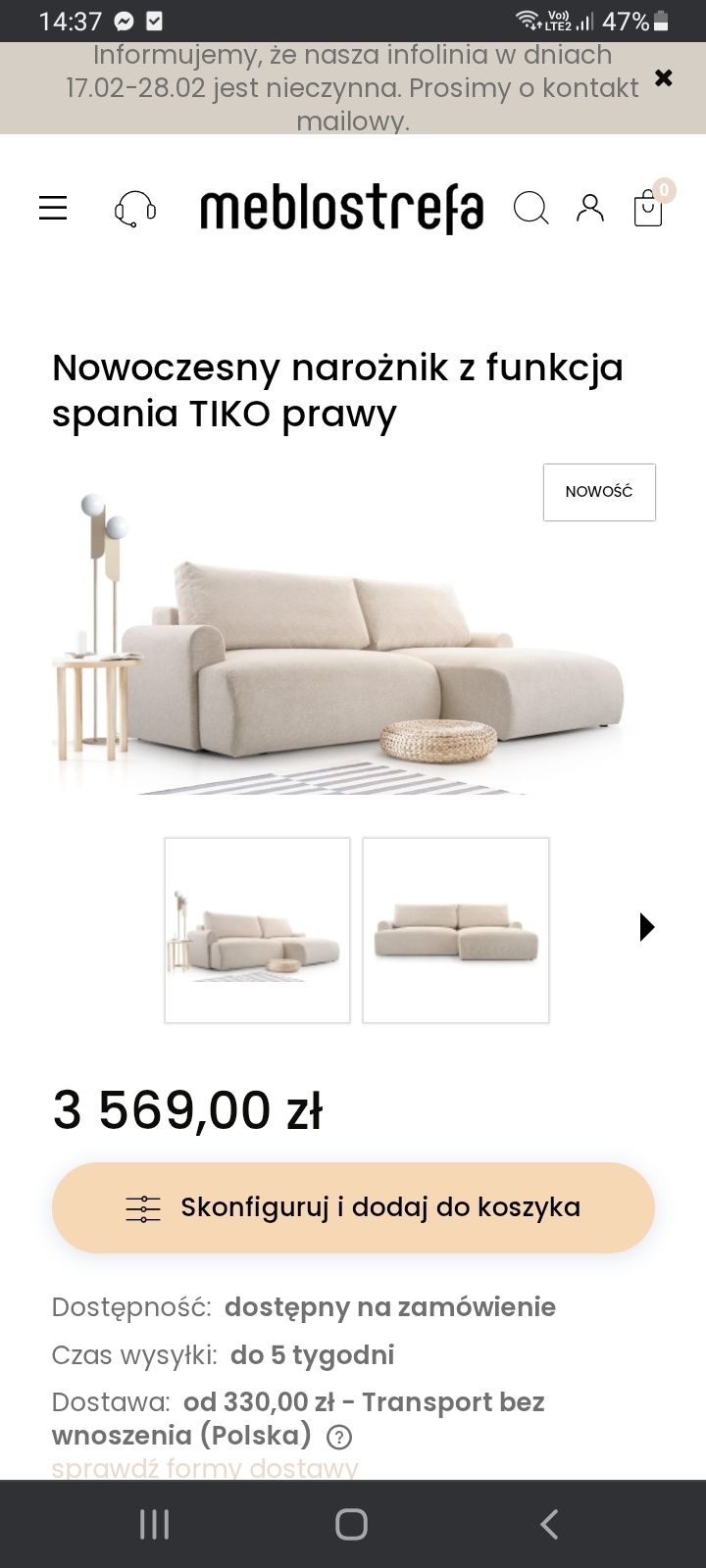Viewport: 706px width, 1568px height.
Task: Open the shopping cart
Action: pyautogui.click(x=648, y=209)
